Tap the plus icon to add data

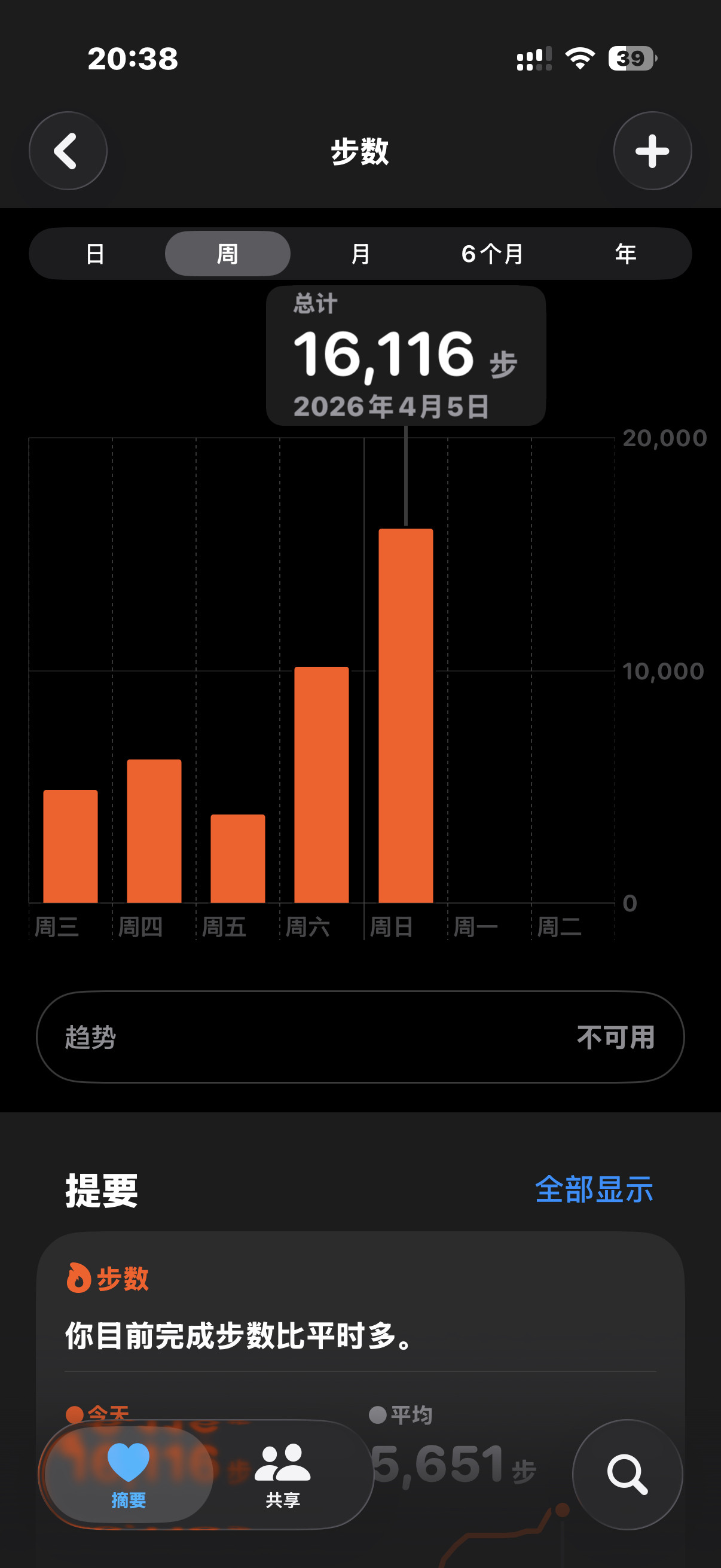coord(652,151)
